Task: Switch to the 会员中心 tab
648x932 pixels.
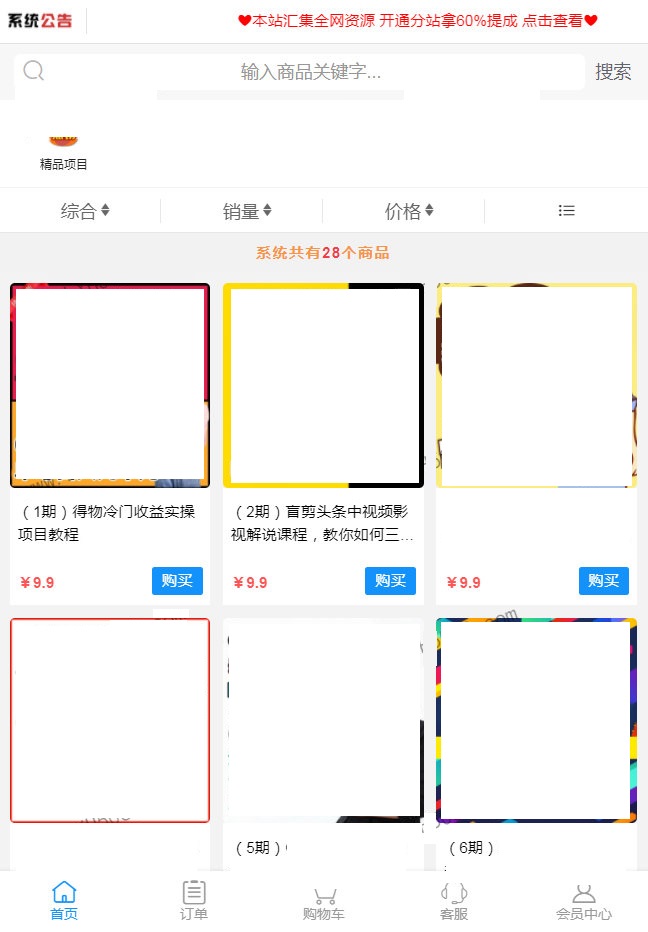Action: point(584,900)
